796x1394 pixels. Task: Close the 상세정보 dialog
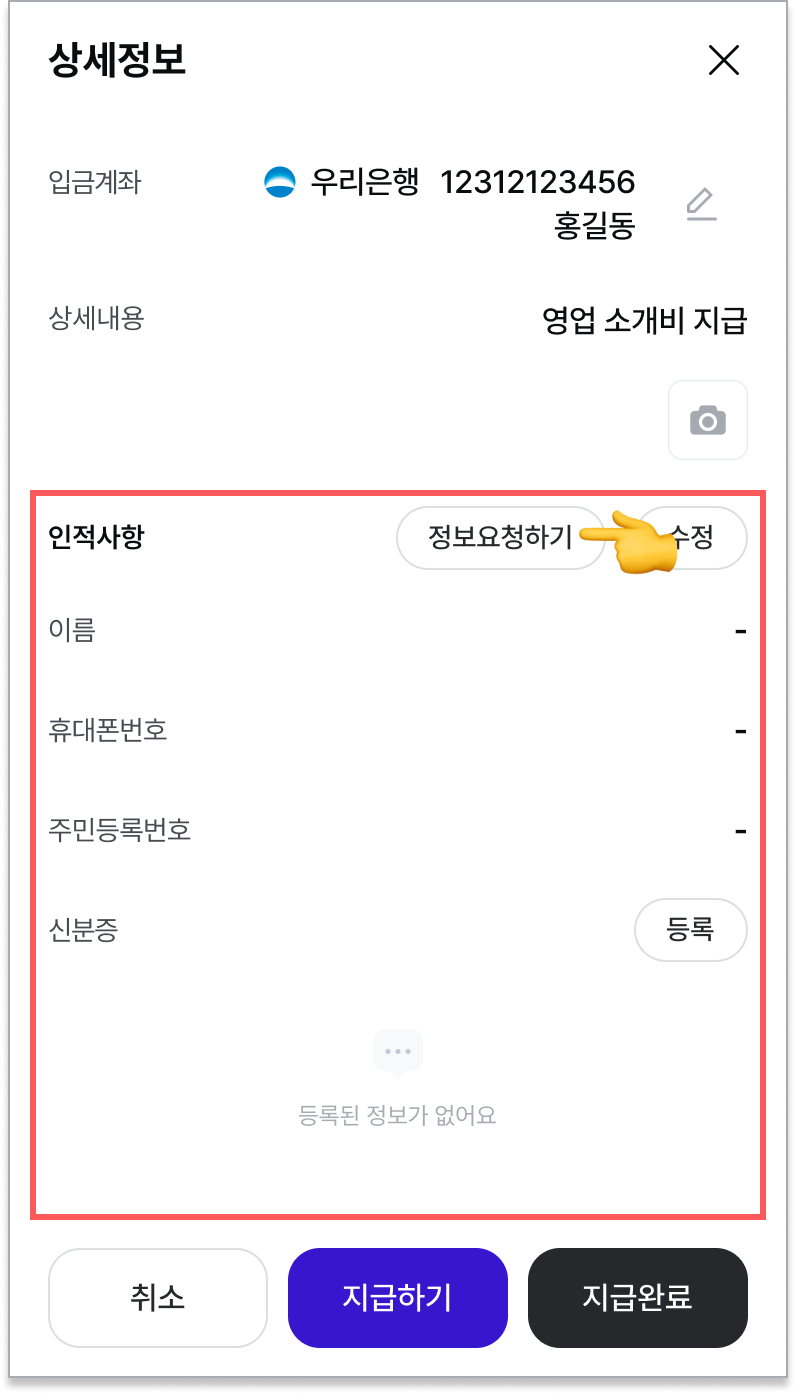click(723, 61)
